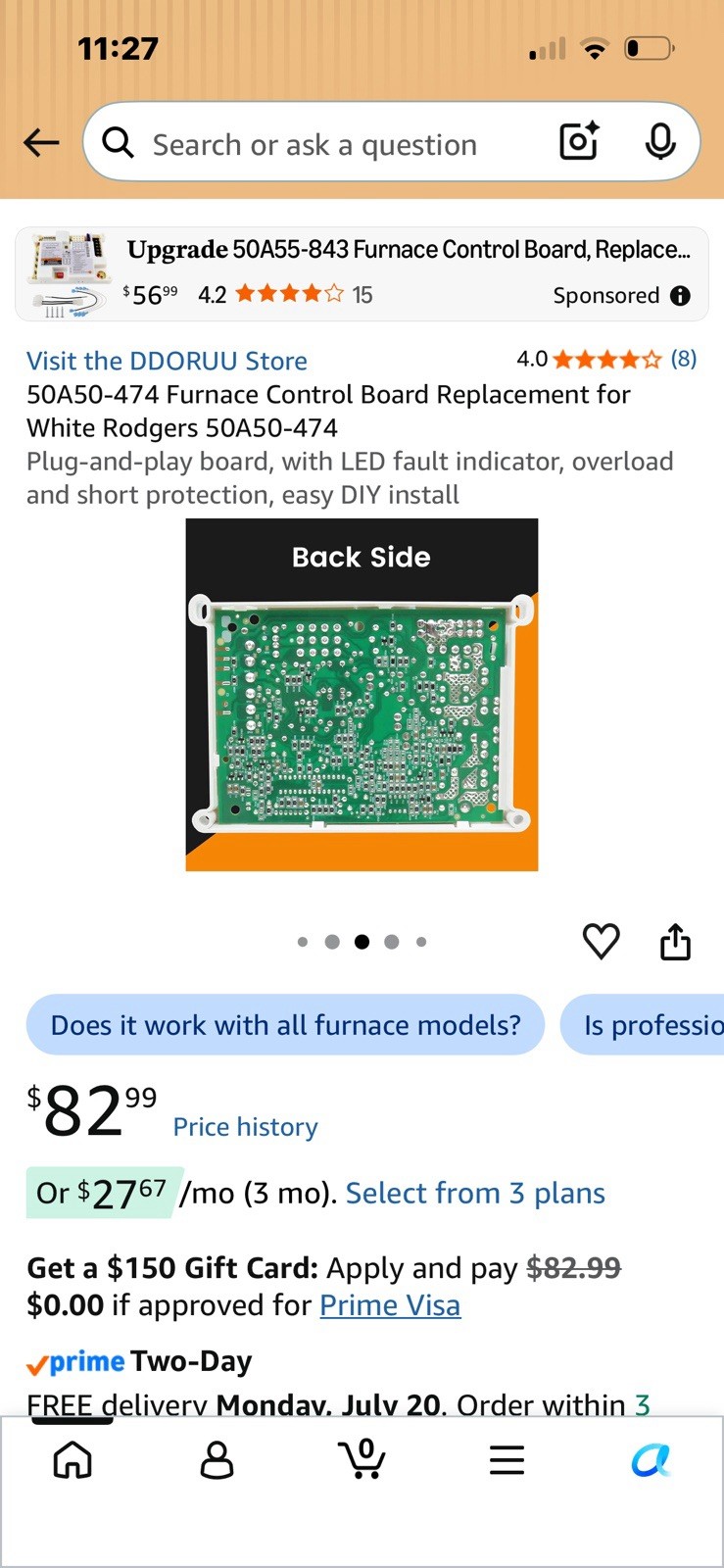The height and width of the screenshot is (1568, 724).
Task: Visit the DDORUU Store
Action: (x=167, y=361)
